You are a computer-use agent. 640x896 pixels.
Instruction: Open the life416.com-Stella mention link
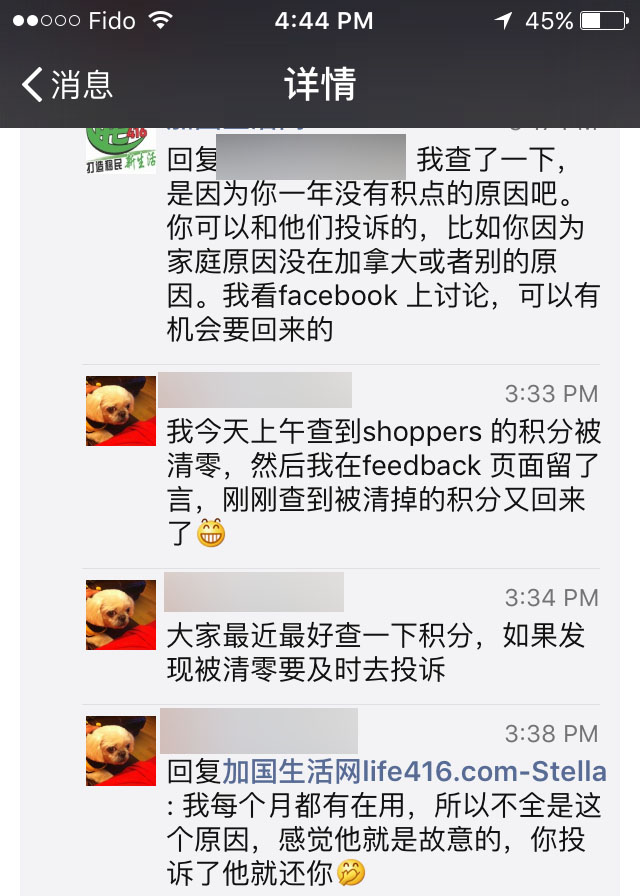(x=414, y=772)
